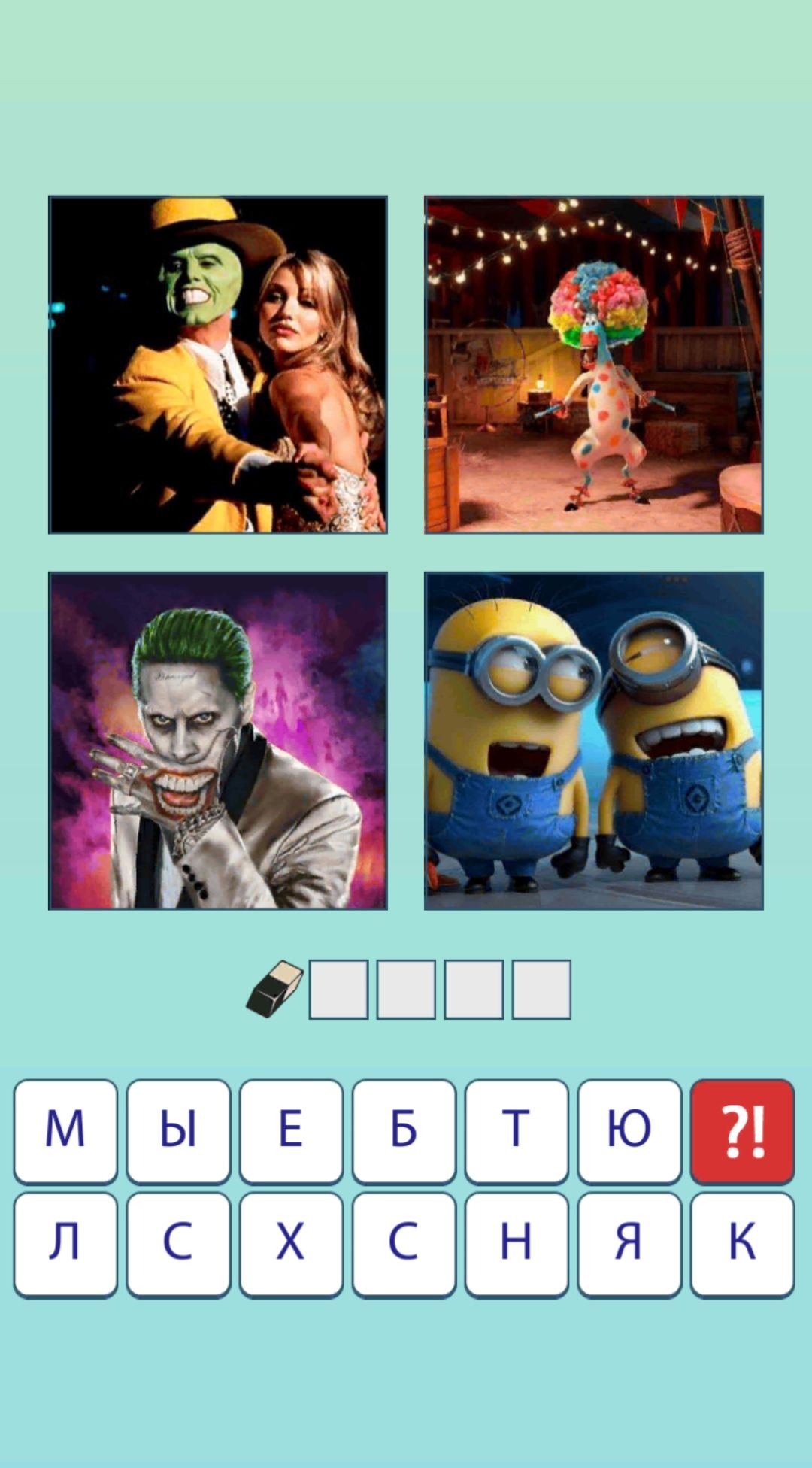Tap the letter Б tile
812x1468 pixels.
click(404, 1131)
